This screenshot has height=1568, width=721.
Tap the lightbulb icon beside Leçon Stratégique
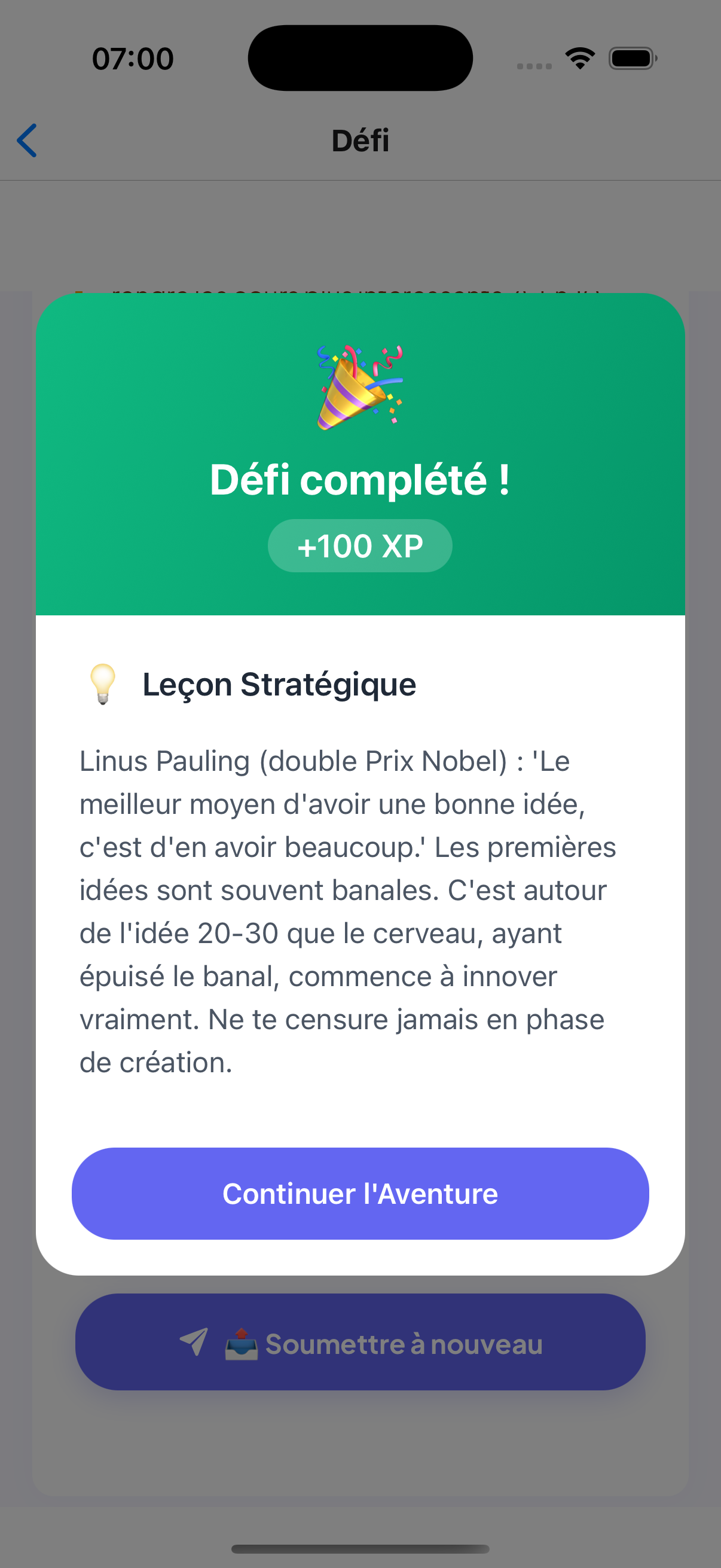(x=103, y=684)
